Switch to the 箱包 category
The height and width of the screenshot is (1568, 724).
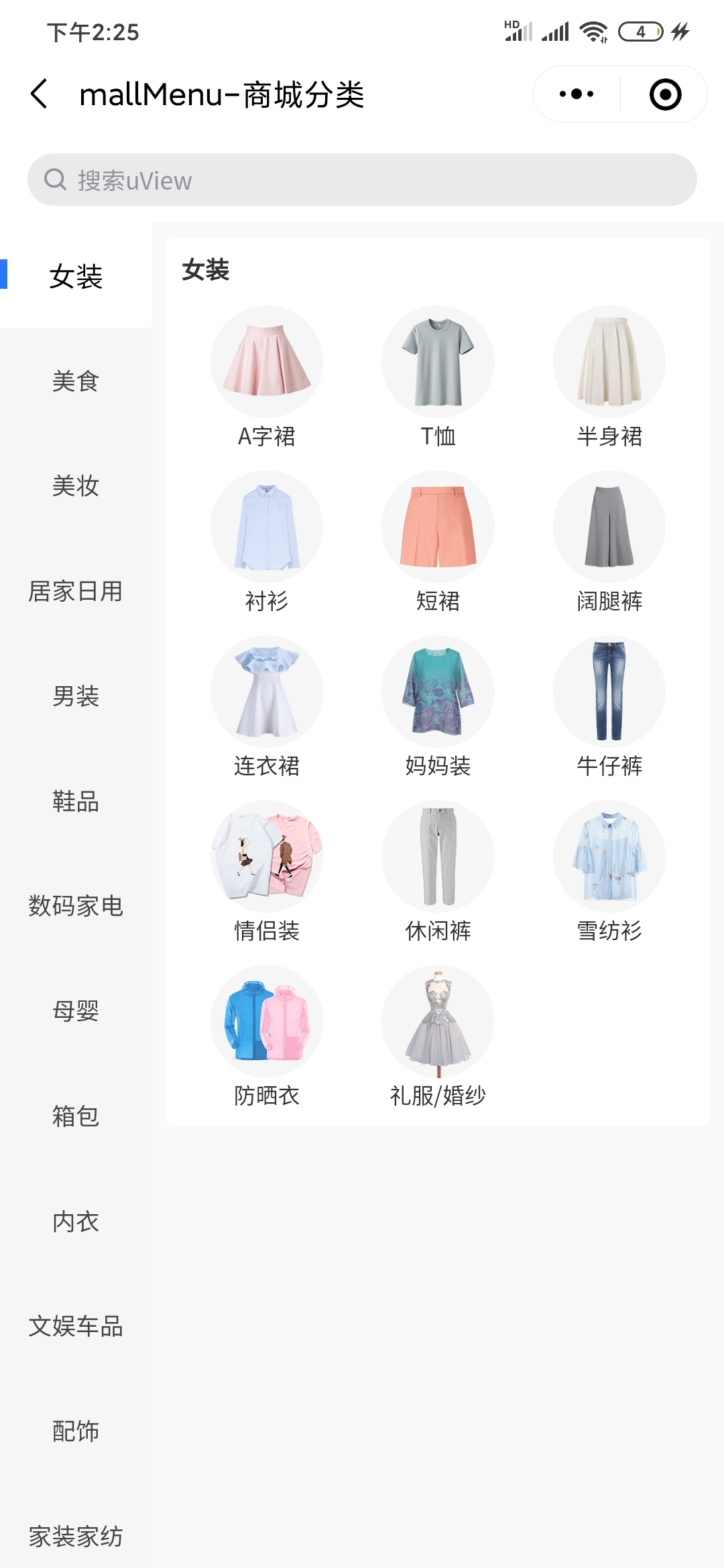[75, 1116]
